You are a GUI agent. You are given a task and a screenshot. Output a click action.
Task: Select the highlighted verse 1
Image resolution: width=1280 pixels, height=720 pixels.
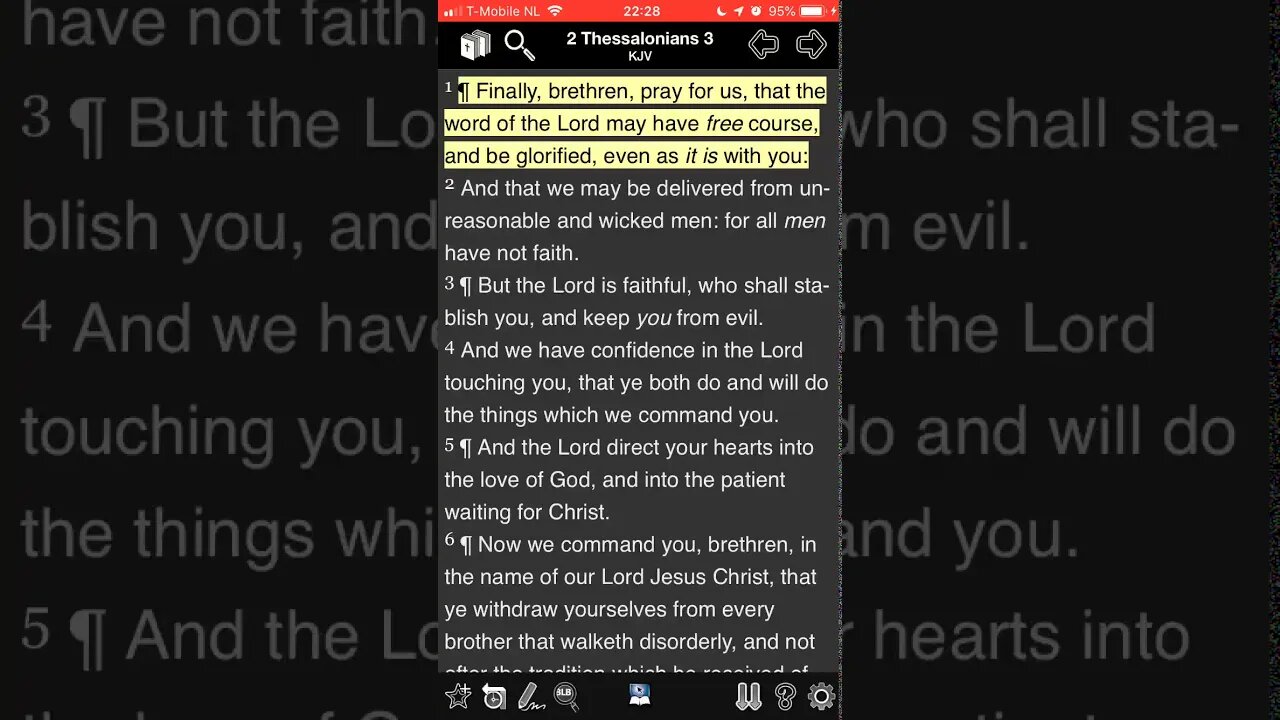point(636,124)
